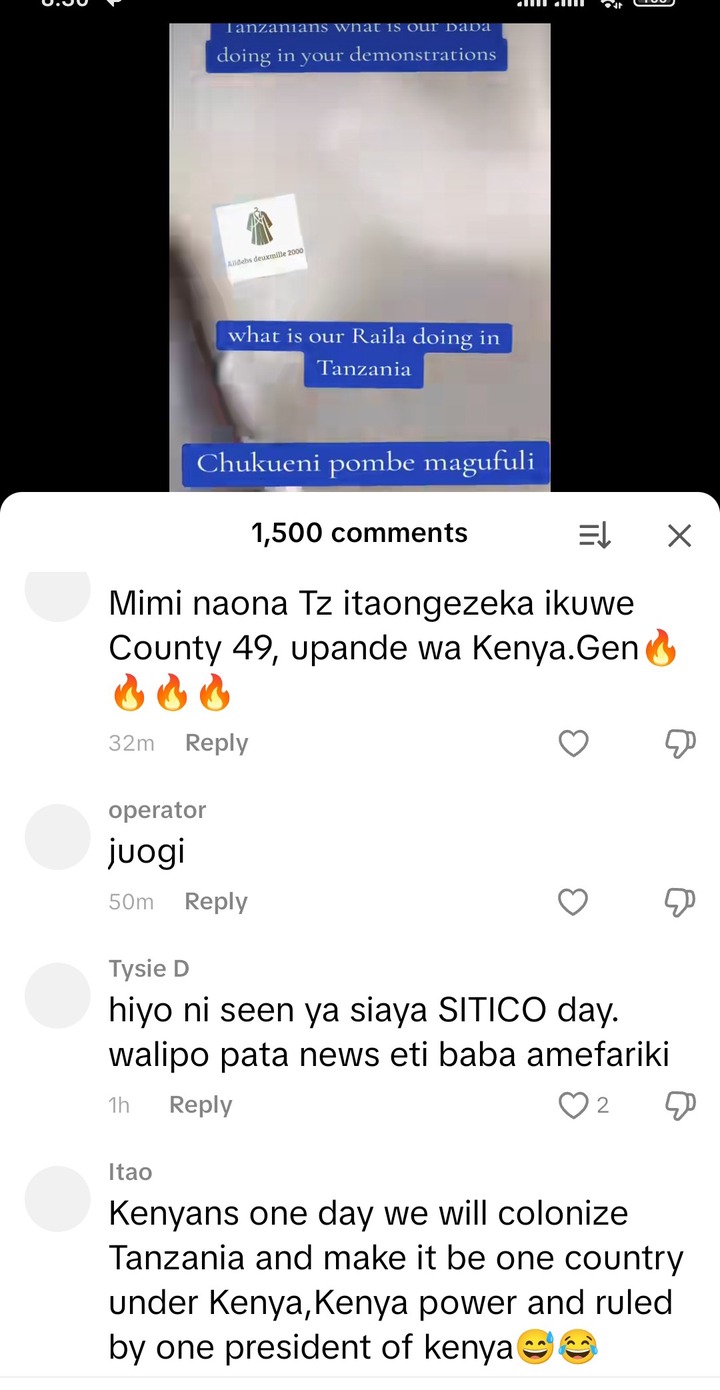Like Tysie D's comment

tap(573, 1105)
